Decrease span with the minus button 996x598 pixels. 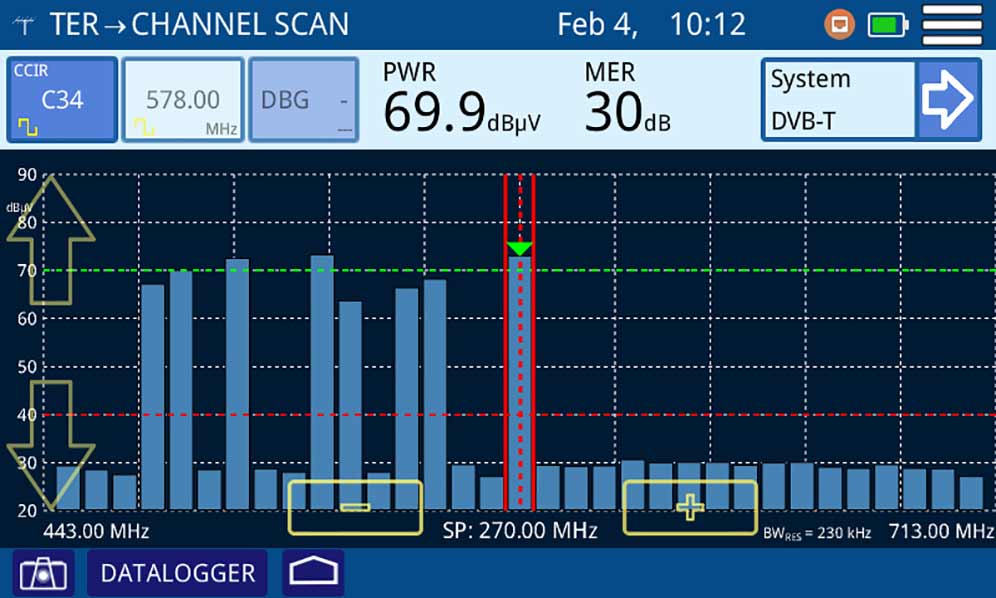[x=355, y=507]
